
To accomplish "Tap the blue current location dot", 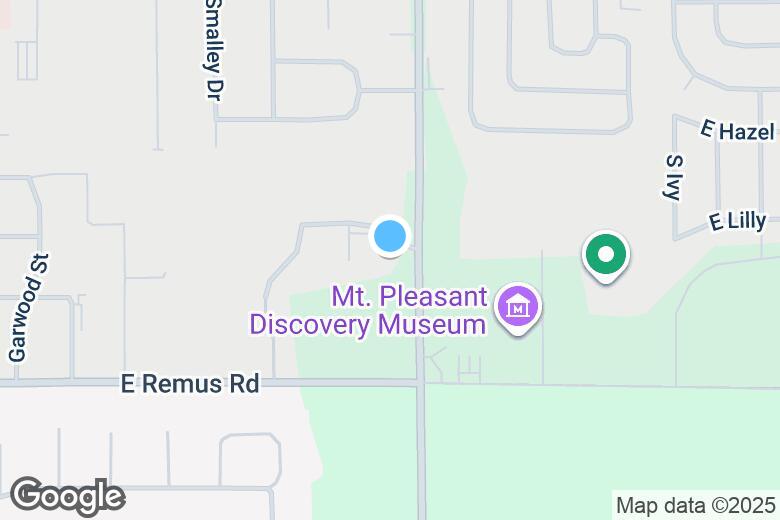I will click(x=389, y=236).
